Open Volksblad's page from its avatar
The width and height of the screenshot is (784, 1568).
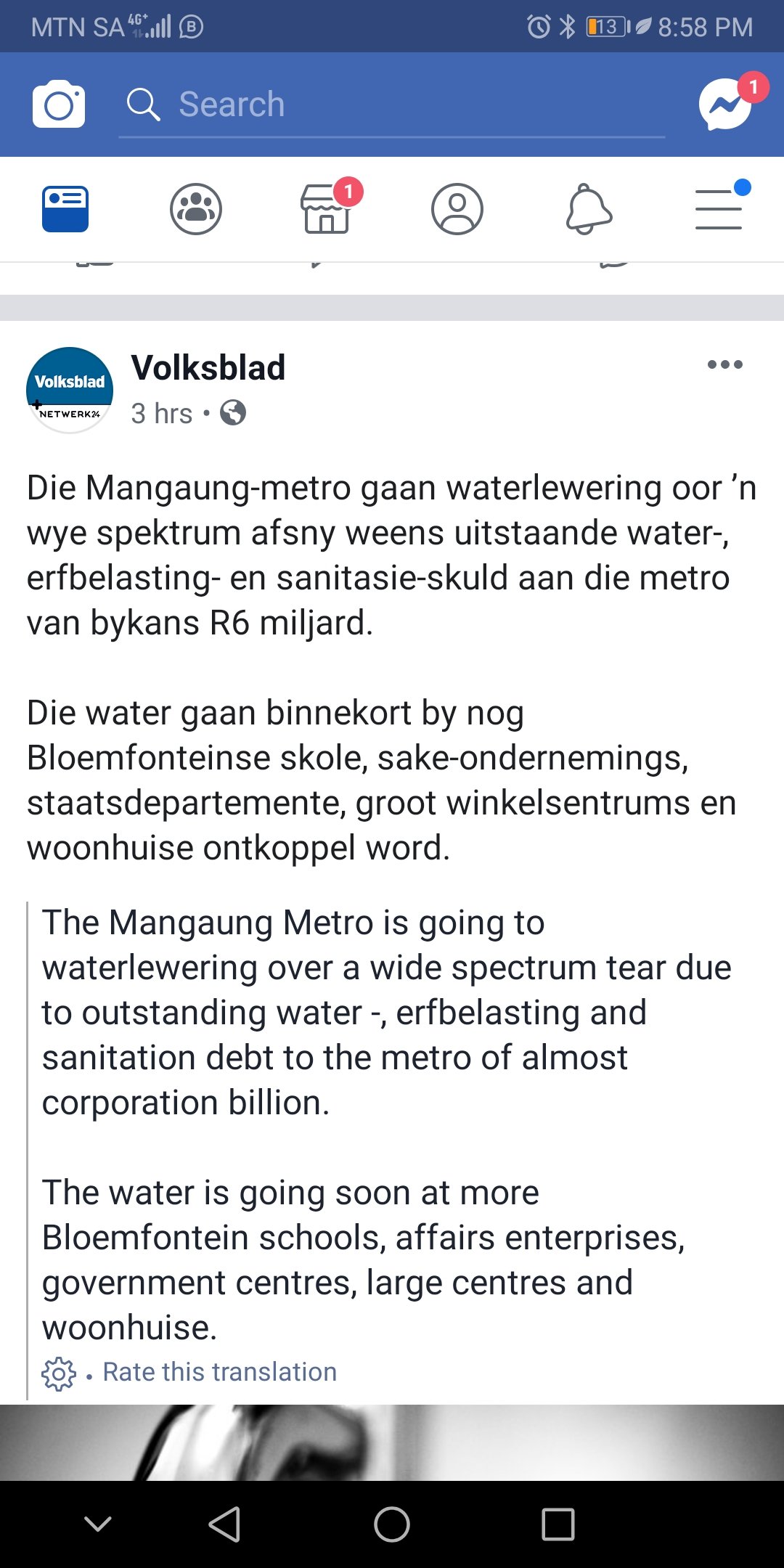70,390
